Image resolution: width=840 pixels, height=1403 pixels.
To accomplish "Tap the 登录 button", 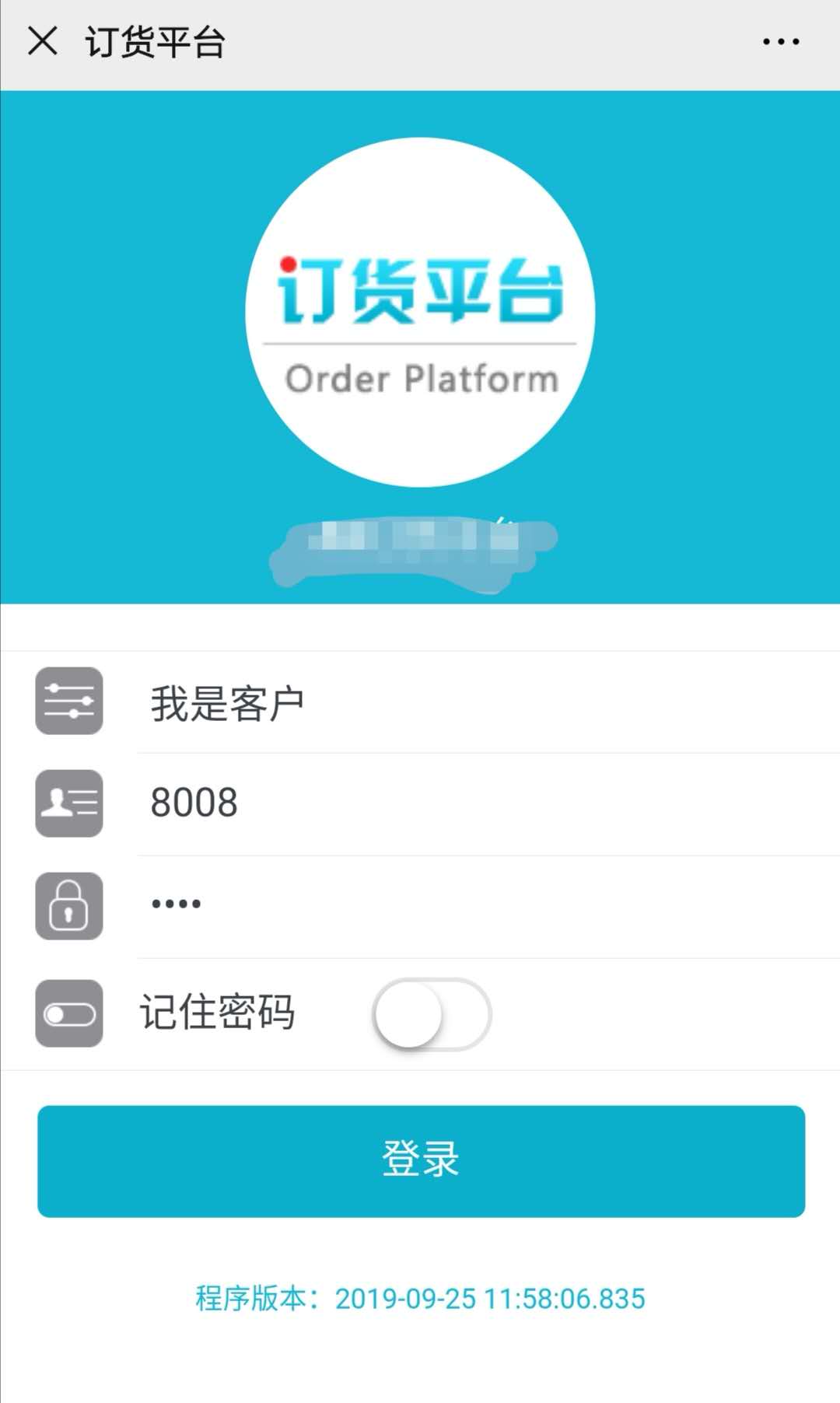I will 421,1160.
